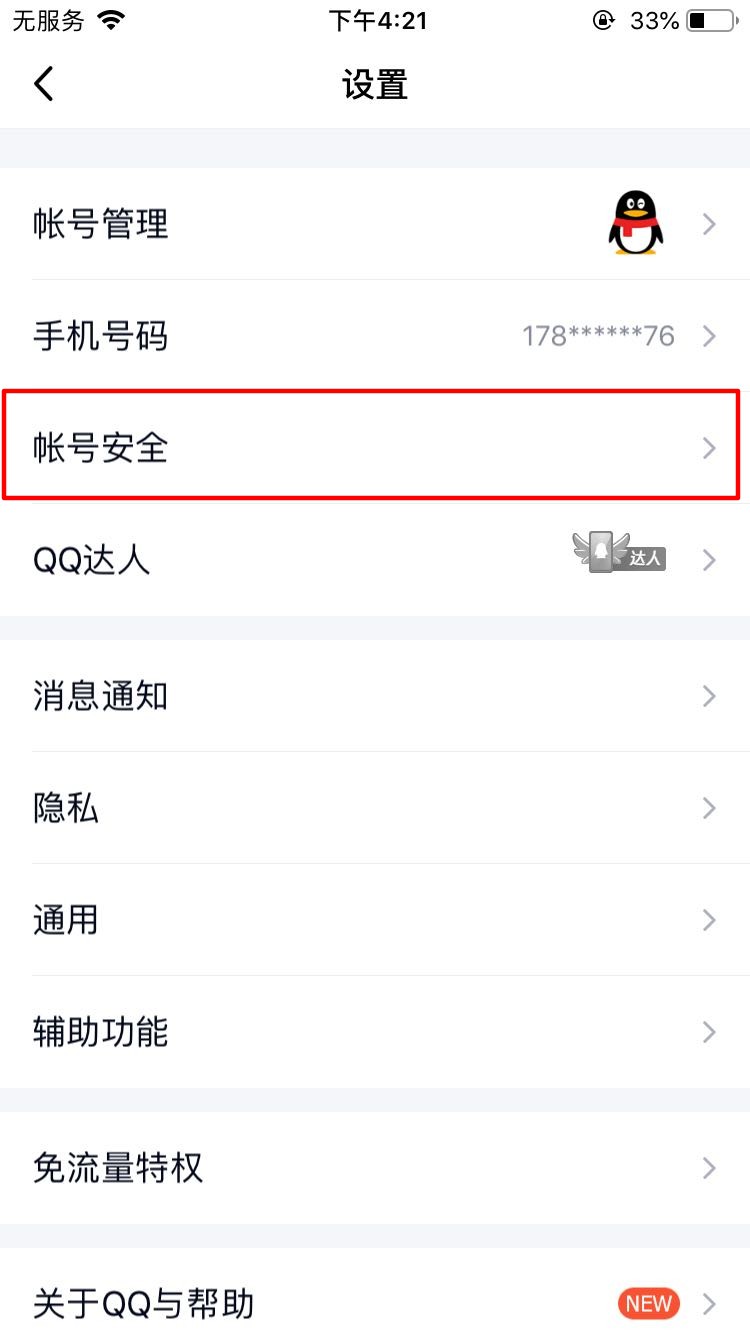750x1334 pixels.
Task: Tap the orientation lock icon in status bar
Action: click(x=604, y=20)
